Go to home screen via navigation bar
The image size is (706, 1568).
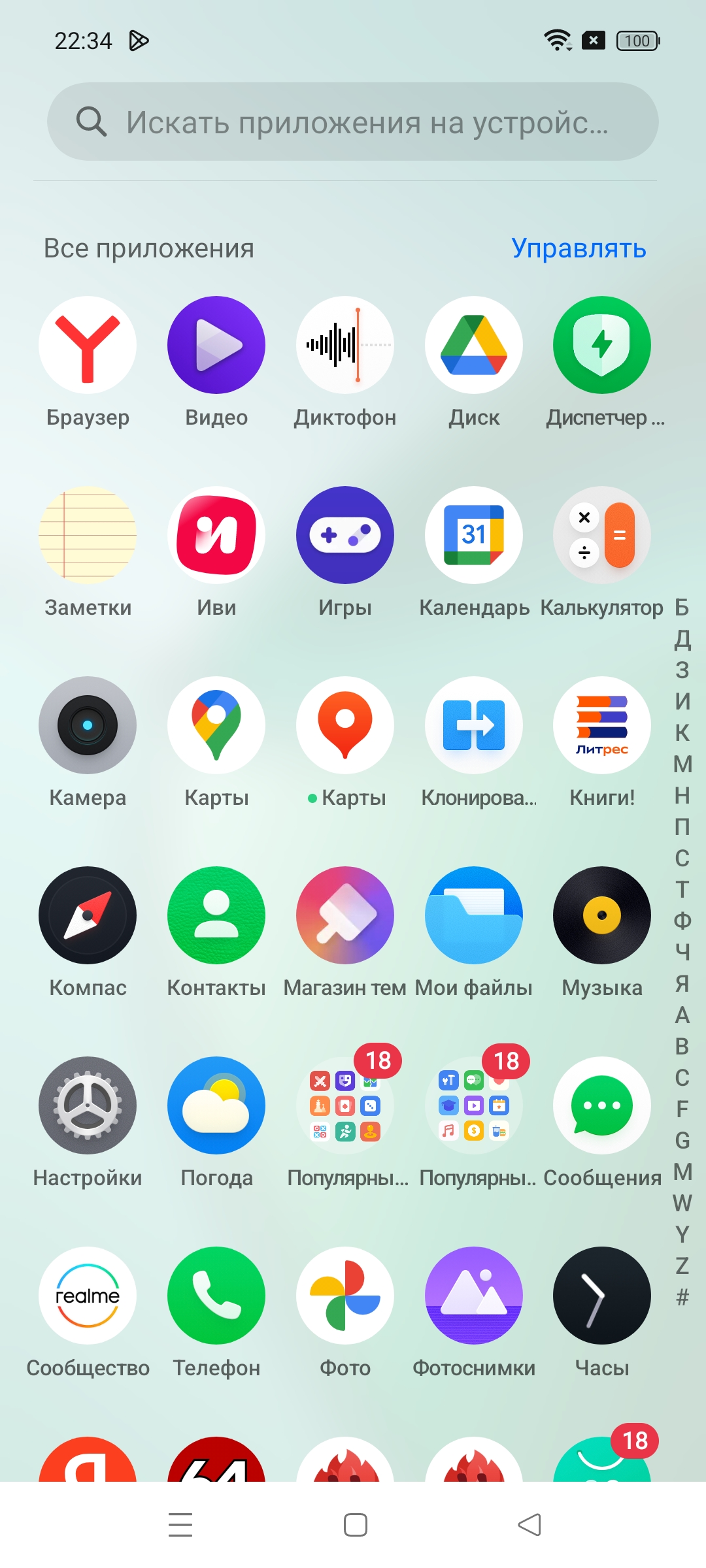click(356, 1525)
